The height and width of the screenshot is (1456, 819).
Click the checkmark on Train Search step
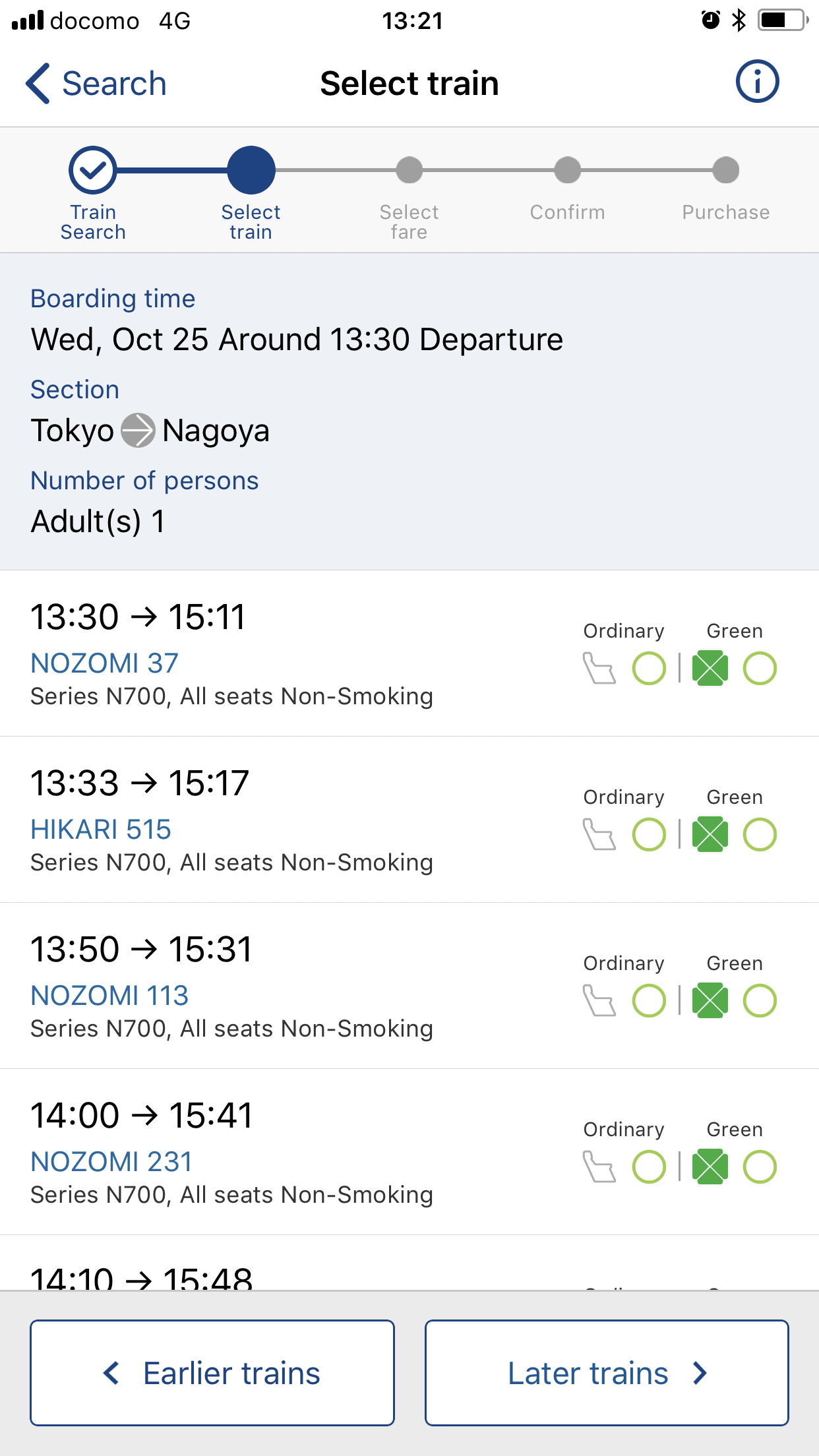(92, 169)
